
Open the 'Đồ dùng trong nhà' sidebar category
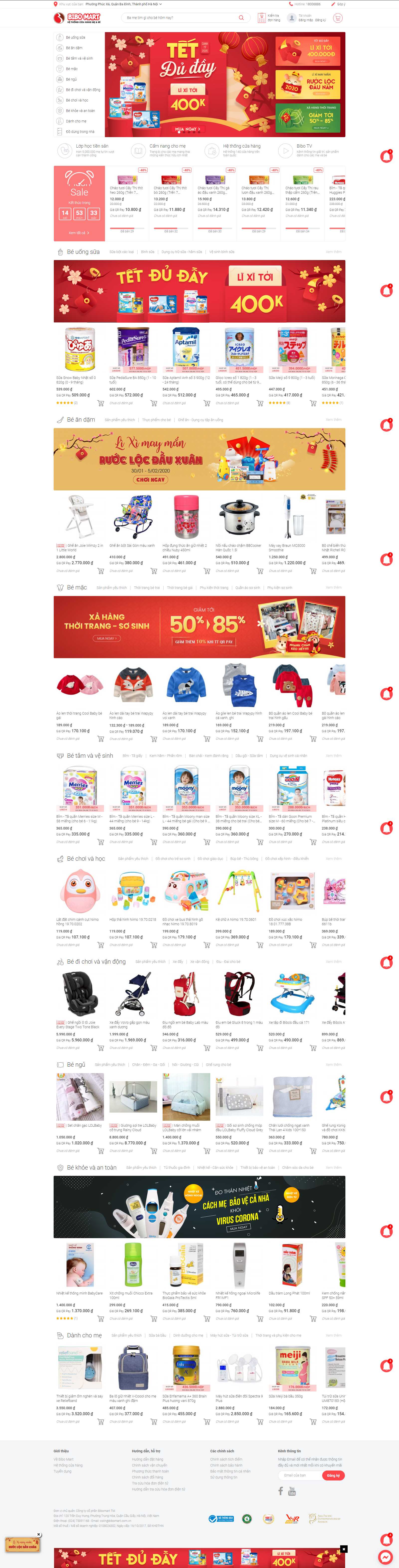[80, 131]
